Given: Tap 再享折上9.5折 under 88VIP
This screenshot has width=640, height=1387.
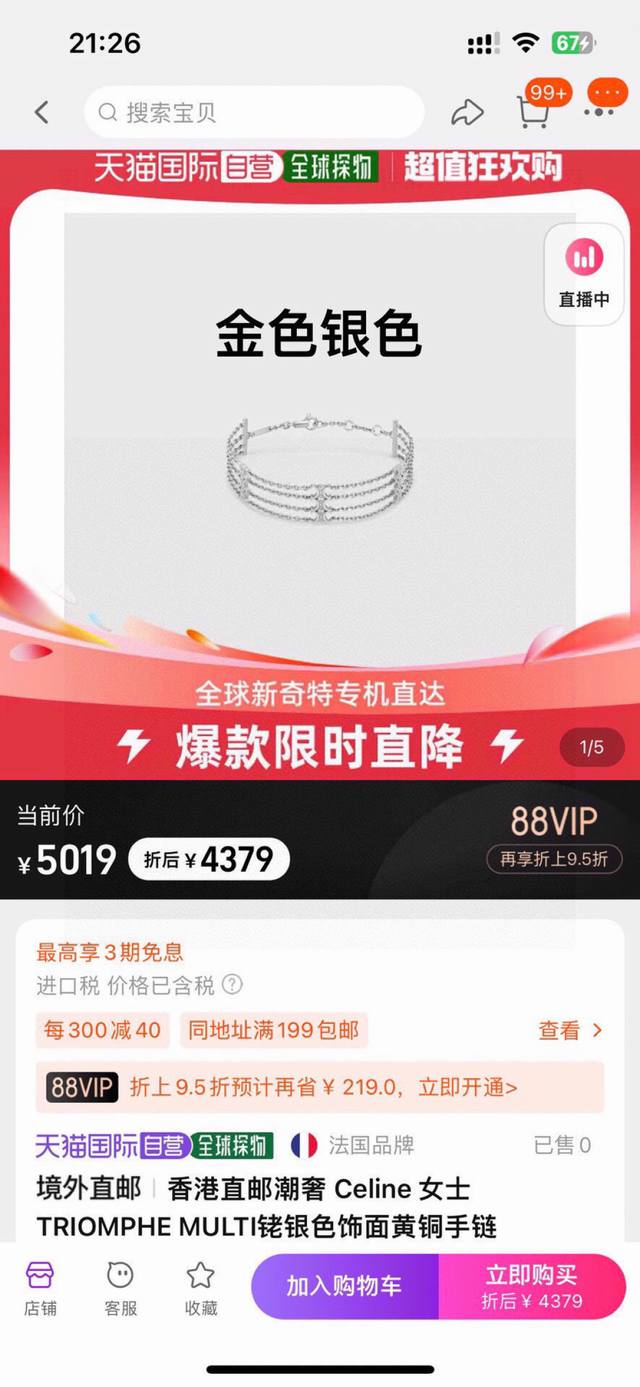Looking at the screenshot, I should click(x=554, y=858).
